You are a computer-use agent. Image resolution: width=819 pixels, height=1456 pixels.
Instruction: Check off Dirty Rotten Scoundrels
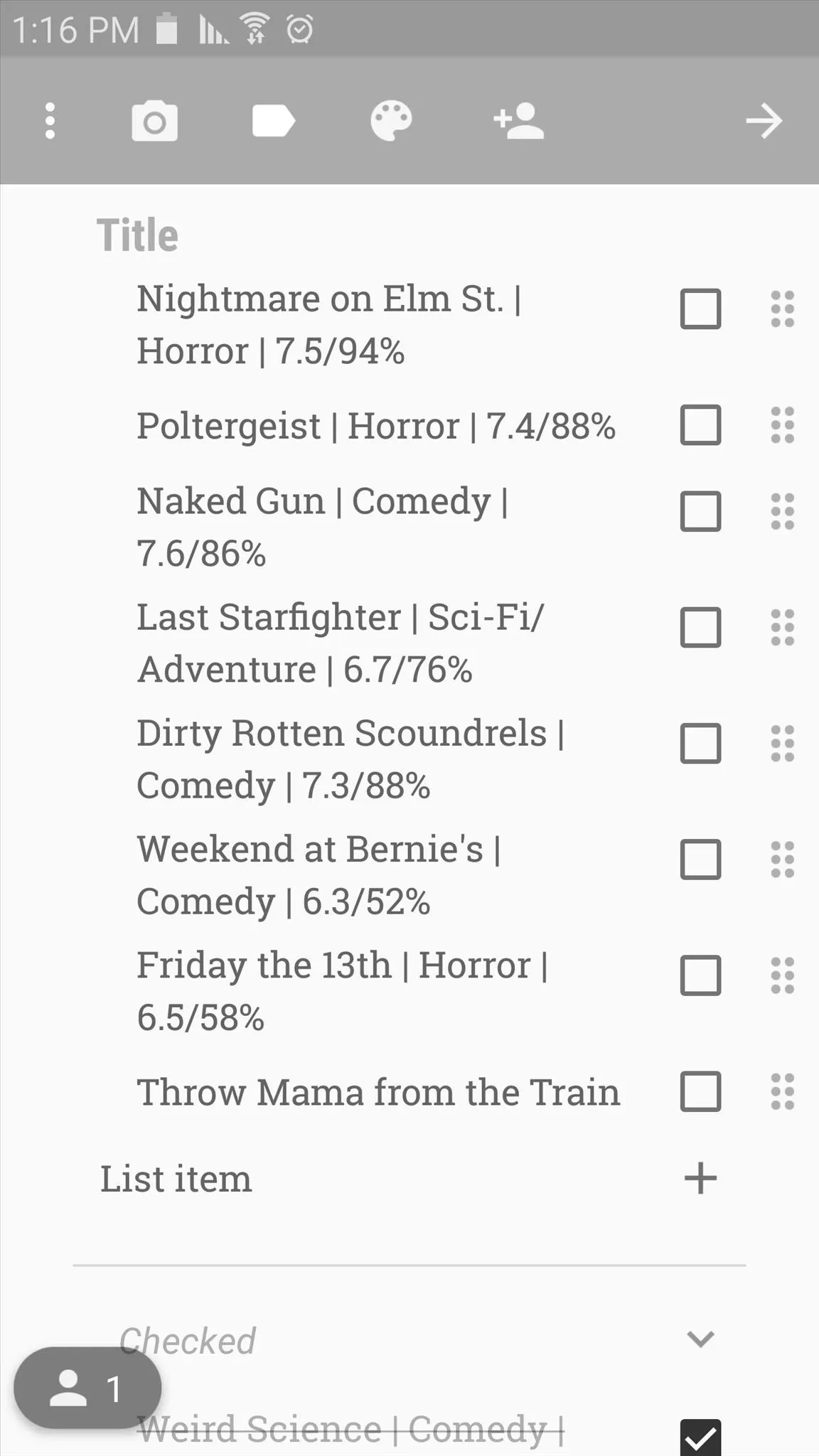point(701,744)
